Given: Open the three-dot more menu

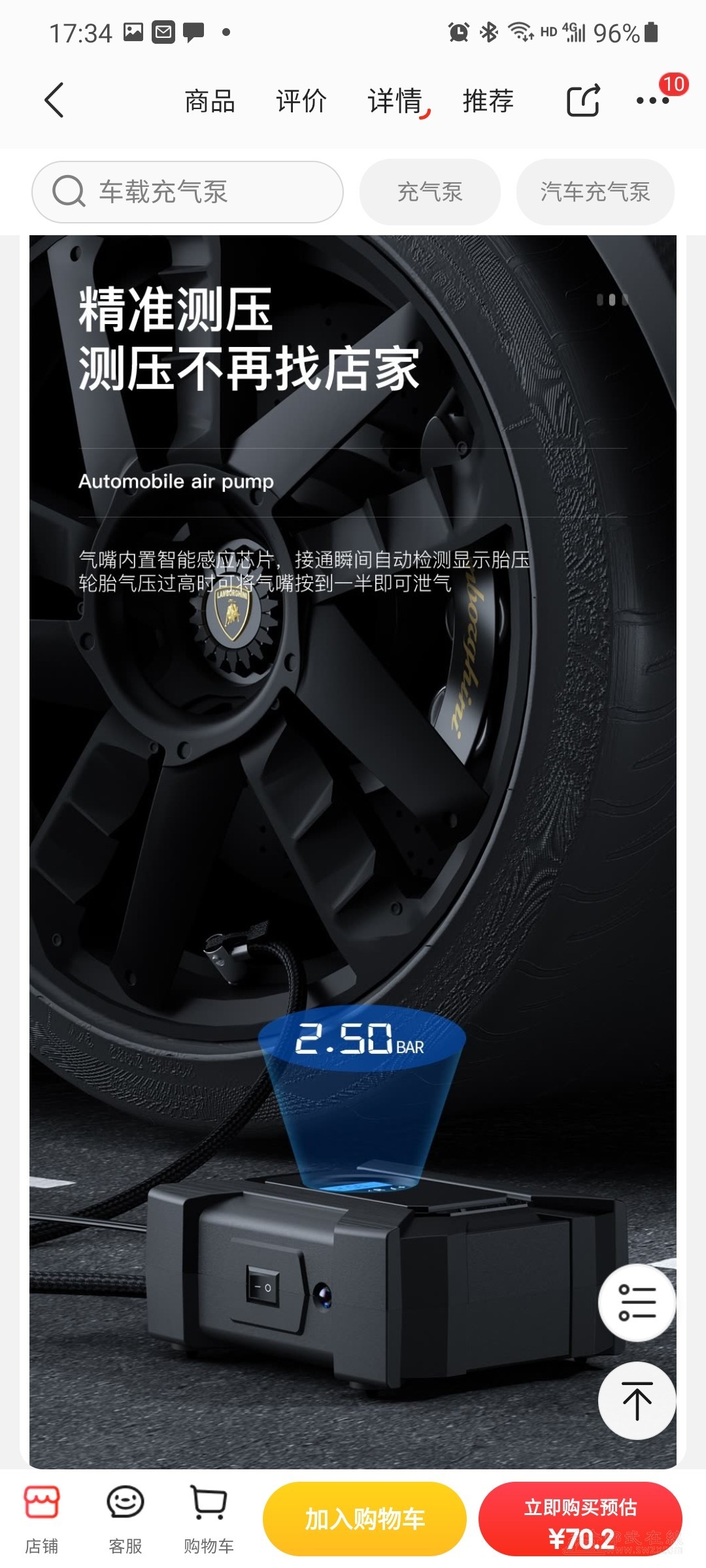Looking at the screenshot, I should coord(652,101).
